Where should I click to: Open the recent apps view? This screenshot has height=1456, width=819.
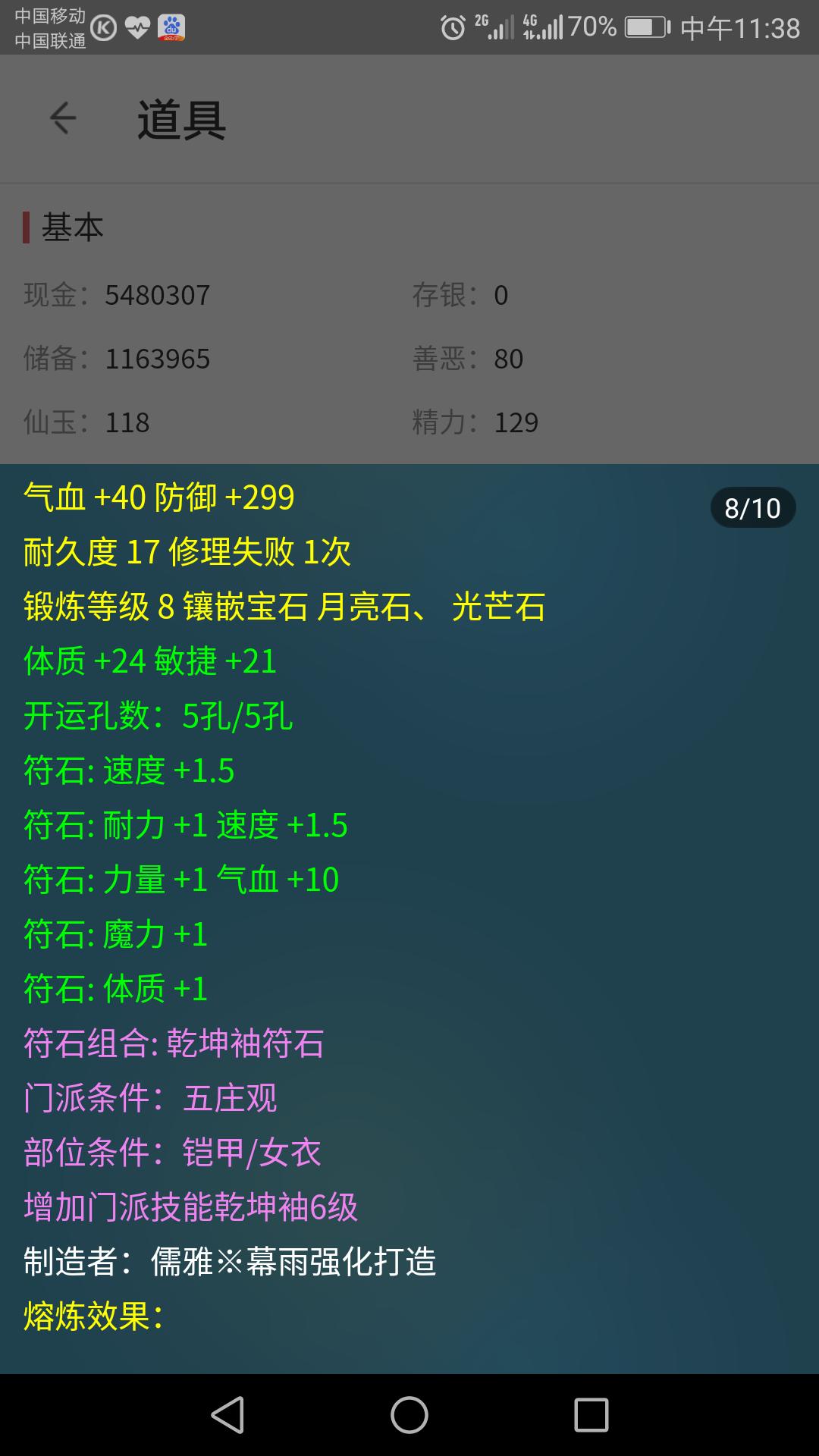591,1415
